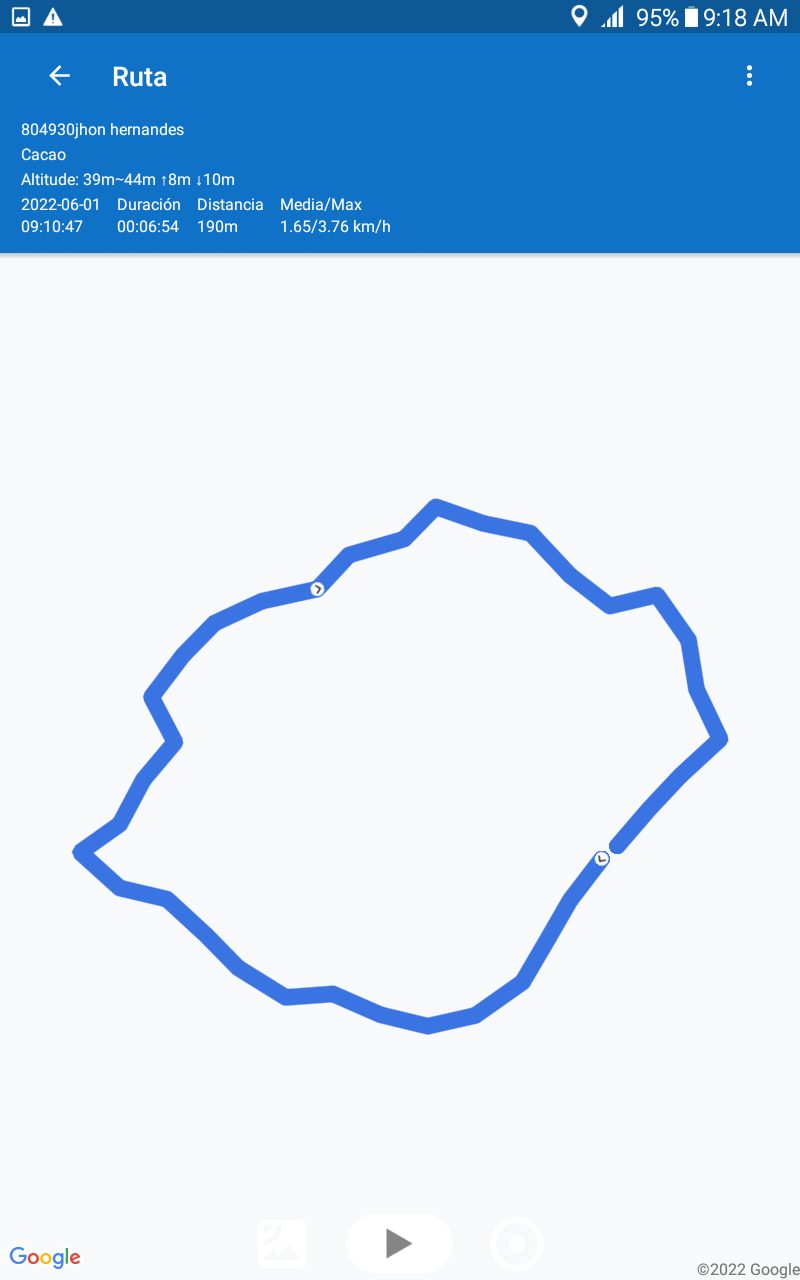This screenshot has height=1280, width=800.
Task: Tap the map layer image icon
Action: tap(282, 1244)
